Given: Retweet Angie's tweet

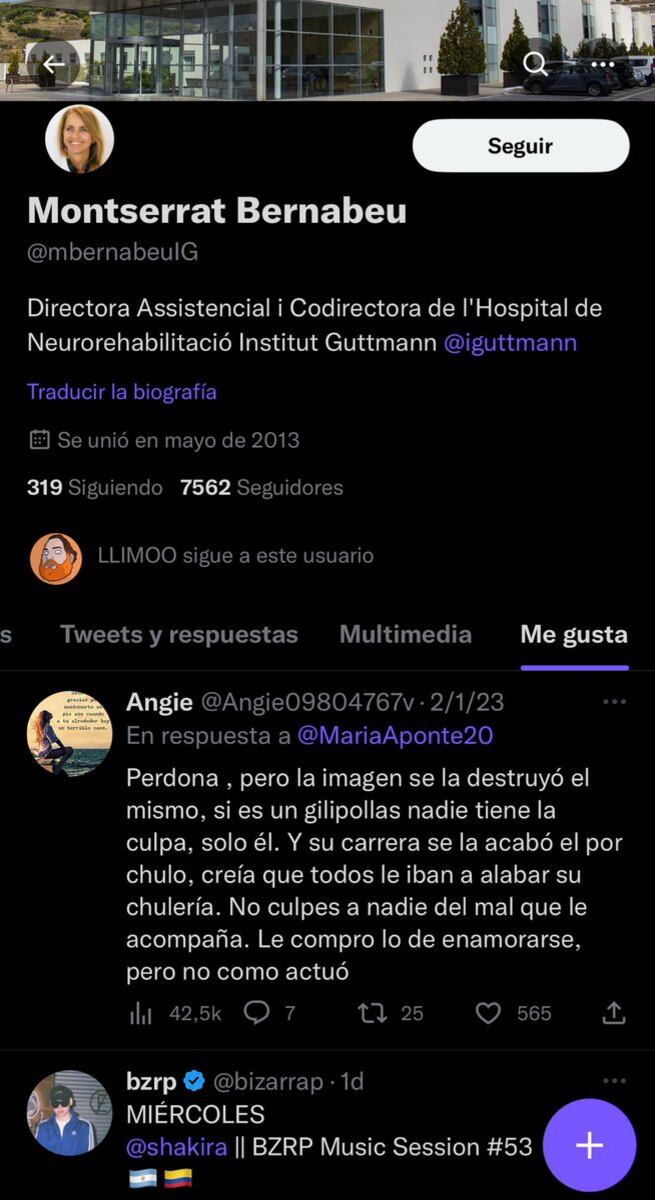Looking at the screenshot, I should (373, 1013).
